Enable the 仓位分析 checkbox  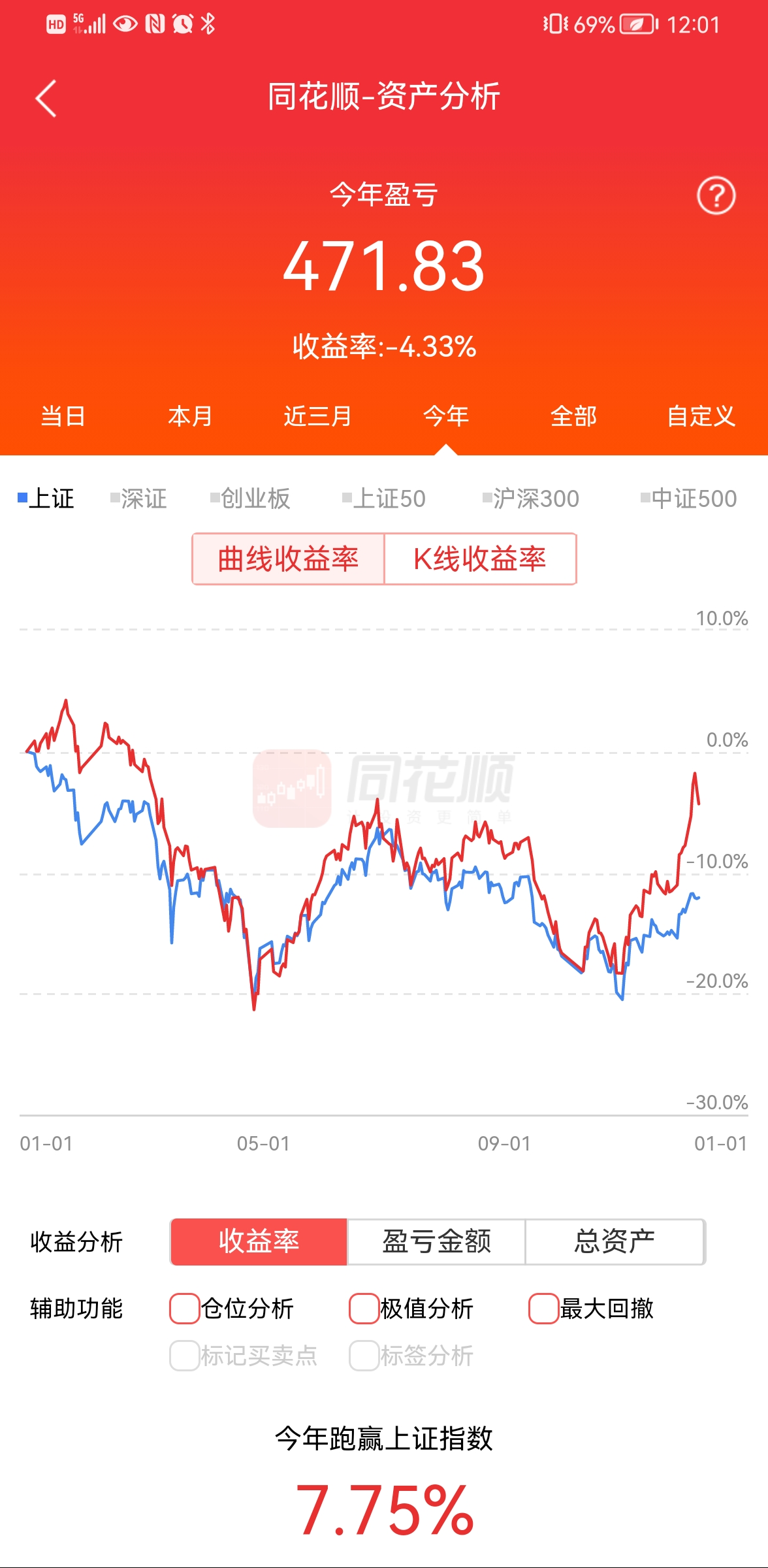pyautogui.click(x=184, y=1309)
